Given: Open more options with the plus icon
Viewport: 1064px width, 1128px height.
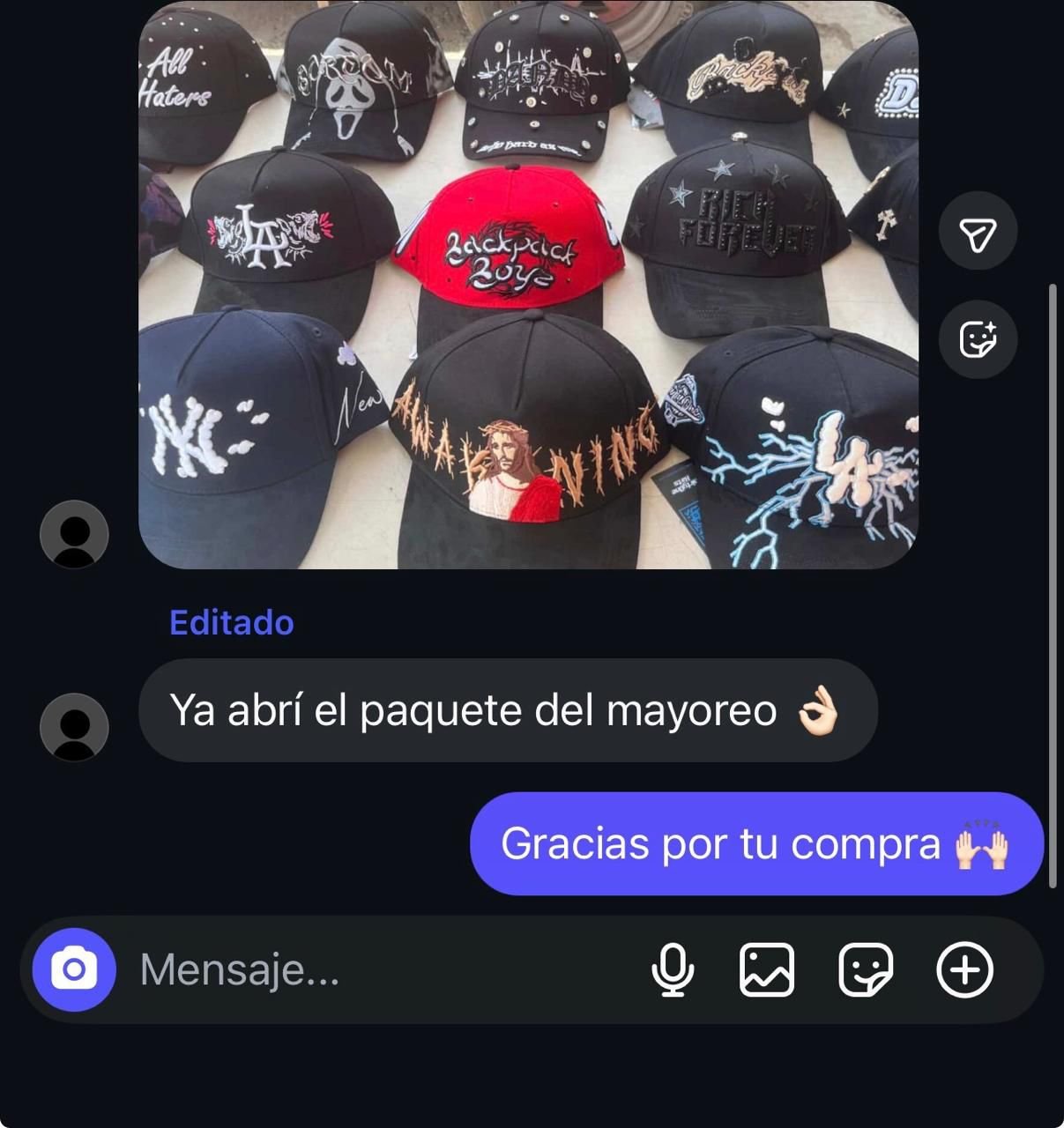Looking at the screenshot, I should click(964, 970).
